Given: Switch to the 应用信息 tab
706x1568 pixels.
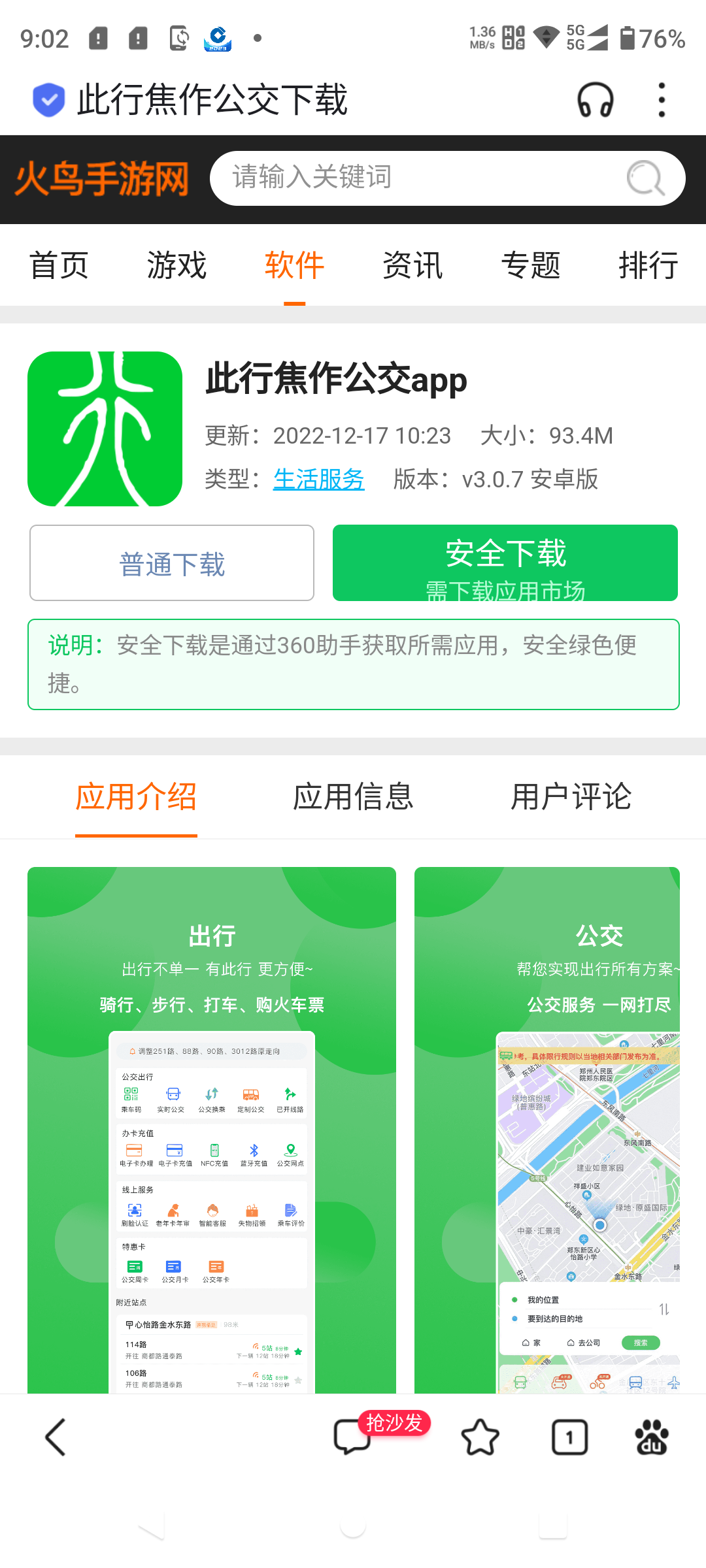Looking at the screenshot, I should coord(353,797).
